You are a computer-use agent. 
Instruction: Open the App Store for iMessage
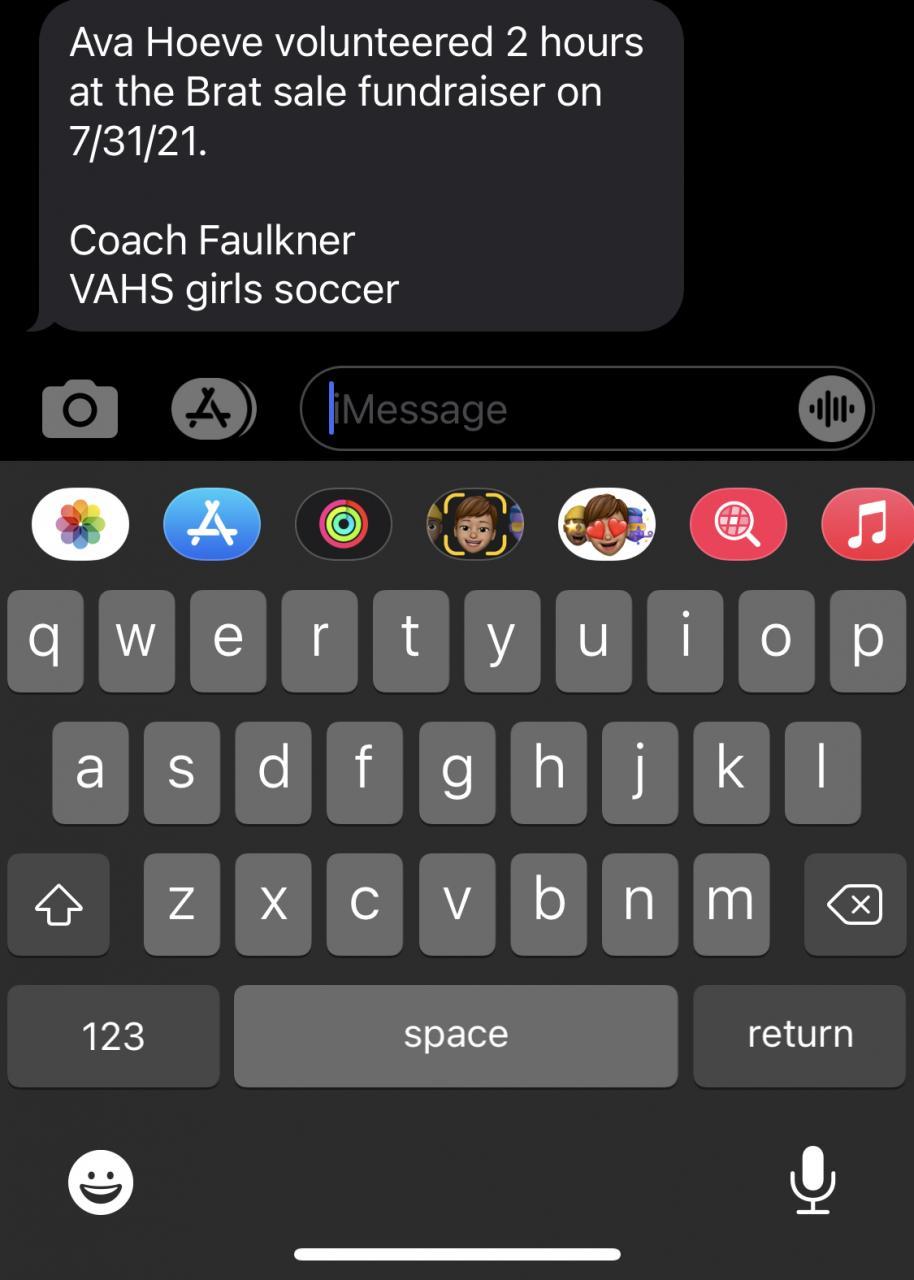tap(212, 524)
